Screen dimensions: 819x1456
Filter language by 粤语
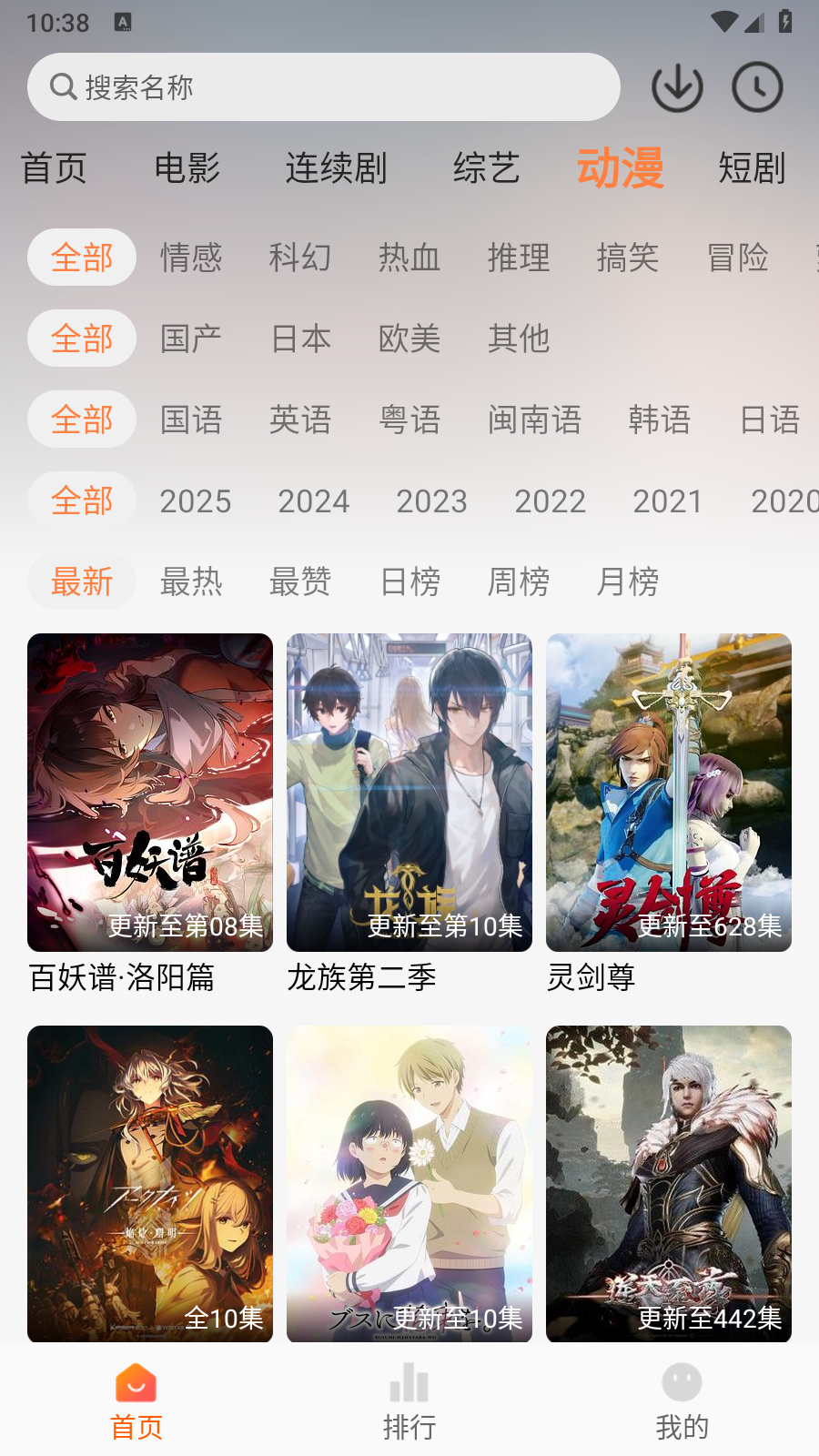point(409,420)
